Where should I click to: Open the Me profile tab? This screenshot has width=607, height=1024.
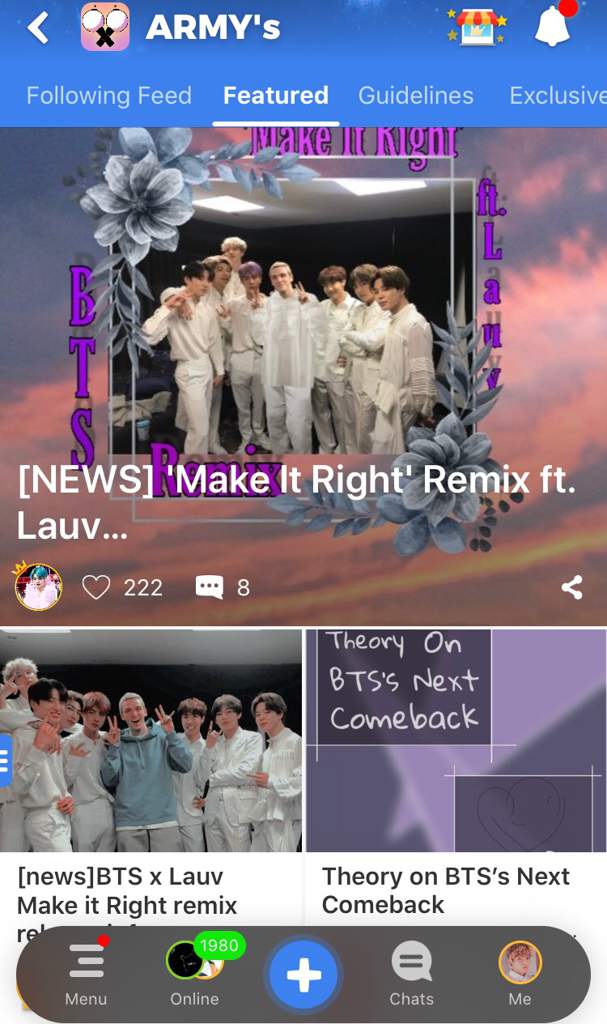(x=520, y=975)
